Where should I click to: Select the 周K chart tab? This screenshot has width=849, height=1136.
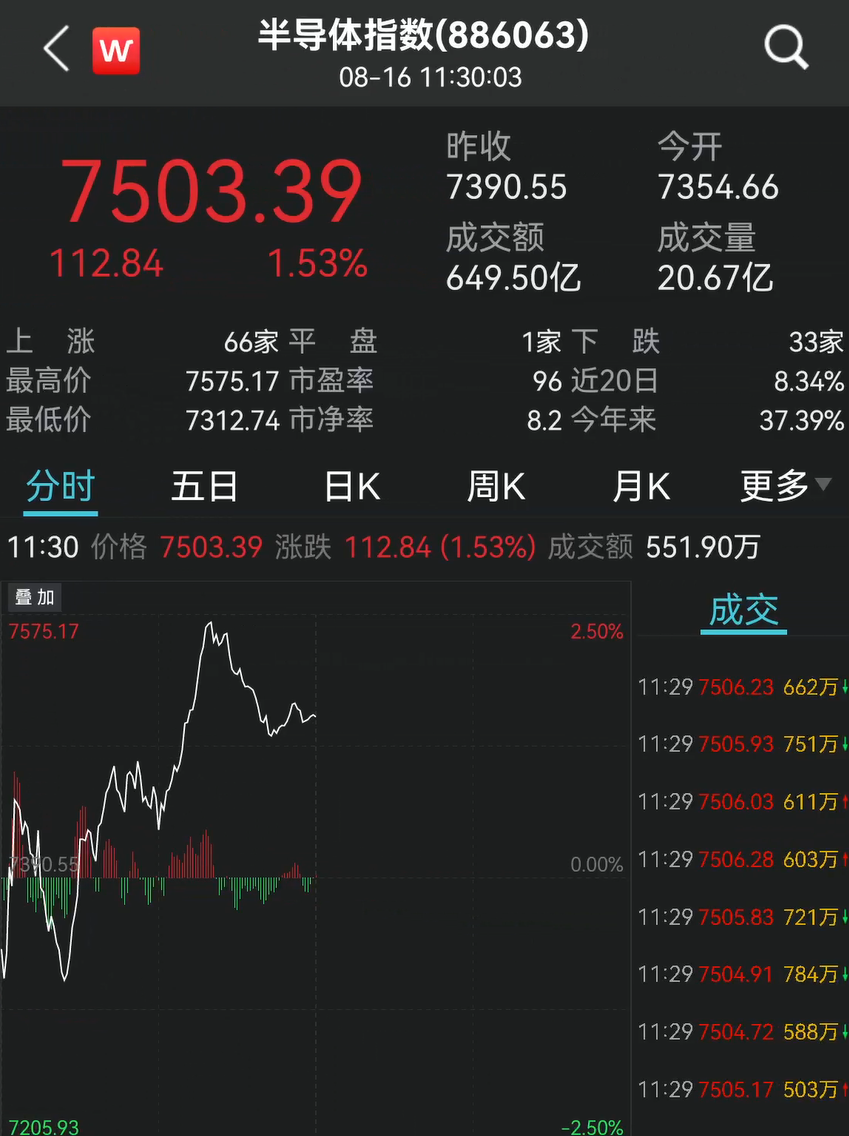pos(496,487)
